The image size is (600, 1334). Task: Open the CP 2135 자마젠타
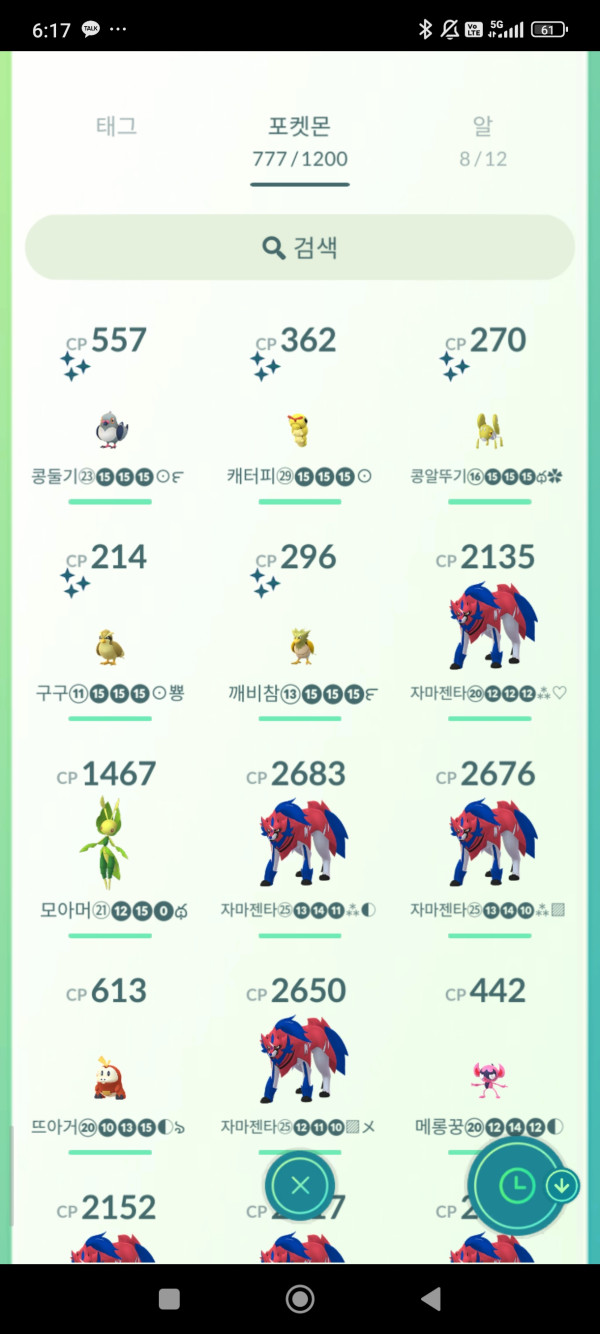[x=489, y=630]
